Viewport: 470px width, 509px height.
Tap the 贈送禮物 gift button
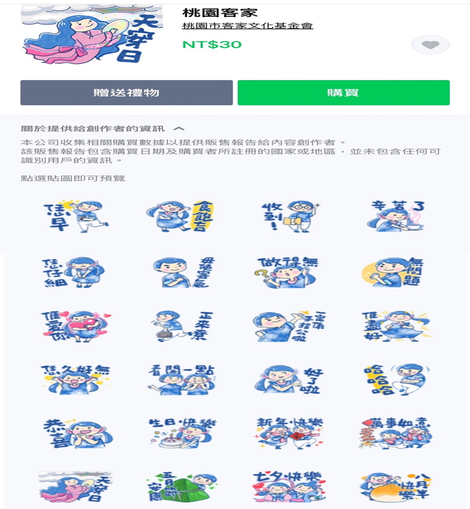126,93
